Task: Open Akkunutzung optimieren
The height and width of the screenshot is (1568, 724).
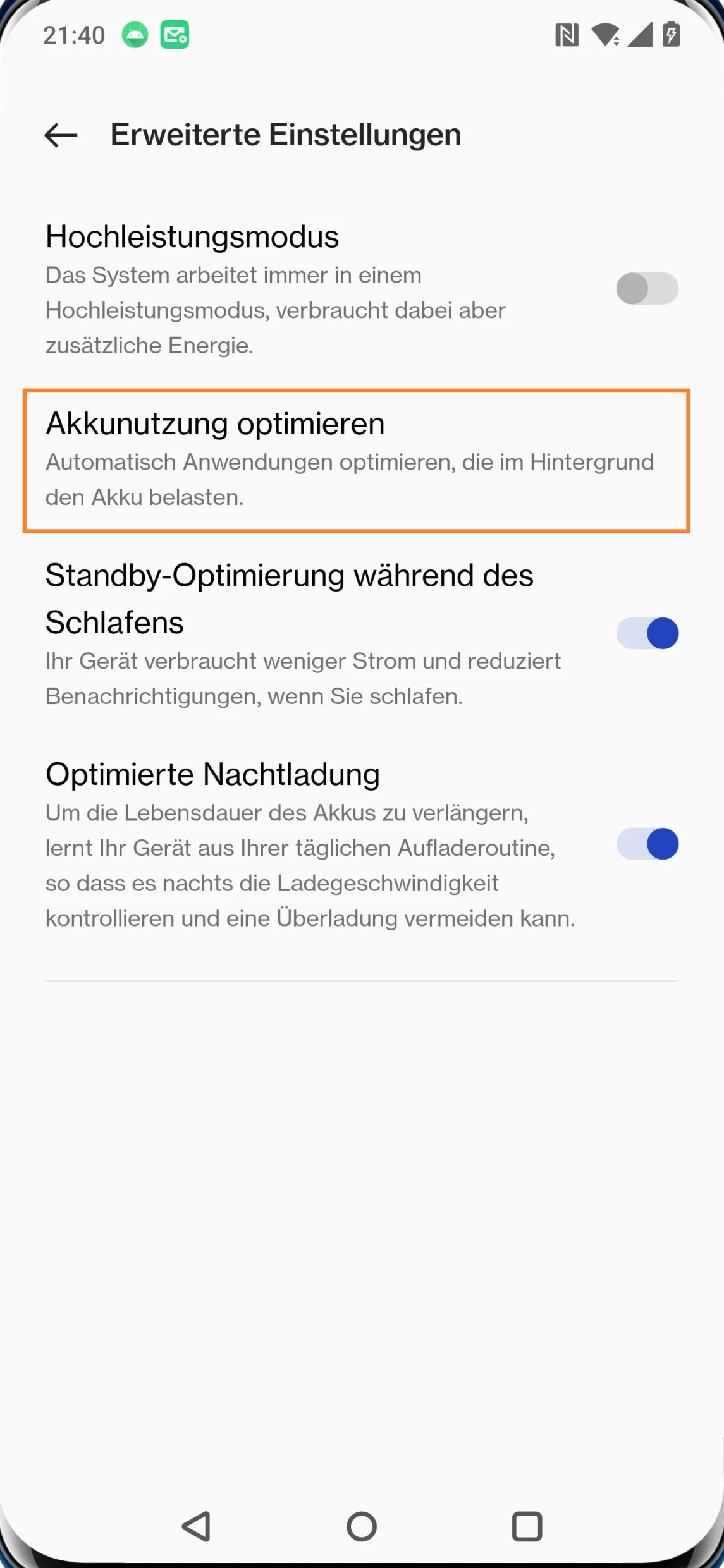Action: [356, 460]
